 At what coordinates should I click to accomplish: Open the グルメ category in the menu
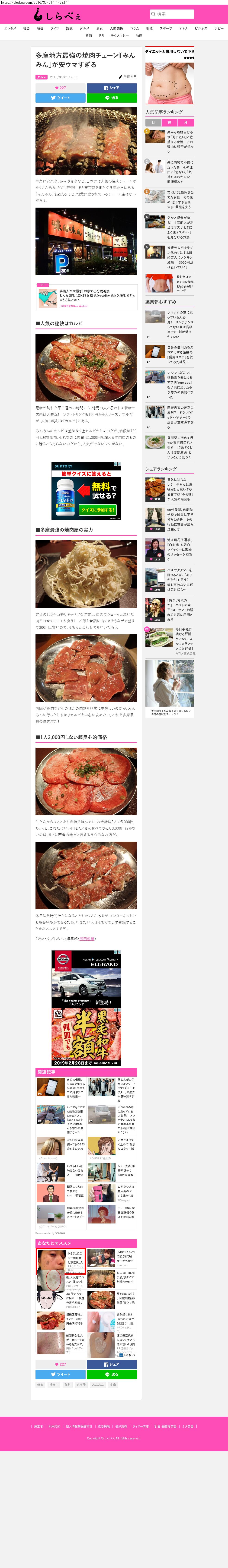(x=84, y=28)
